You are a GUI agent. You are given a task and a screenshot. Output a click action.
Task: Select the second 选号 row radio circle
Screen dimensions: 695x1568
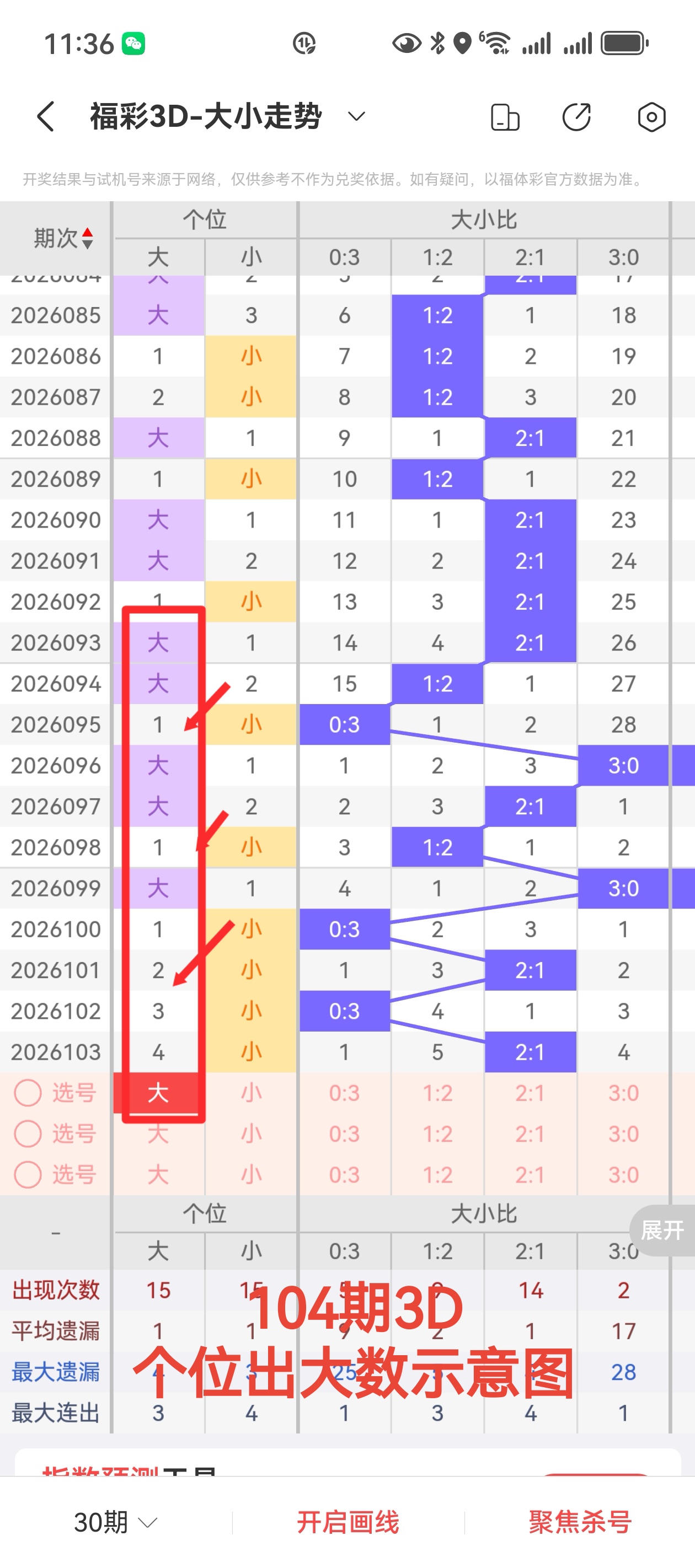(x=28, y=1134)
